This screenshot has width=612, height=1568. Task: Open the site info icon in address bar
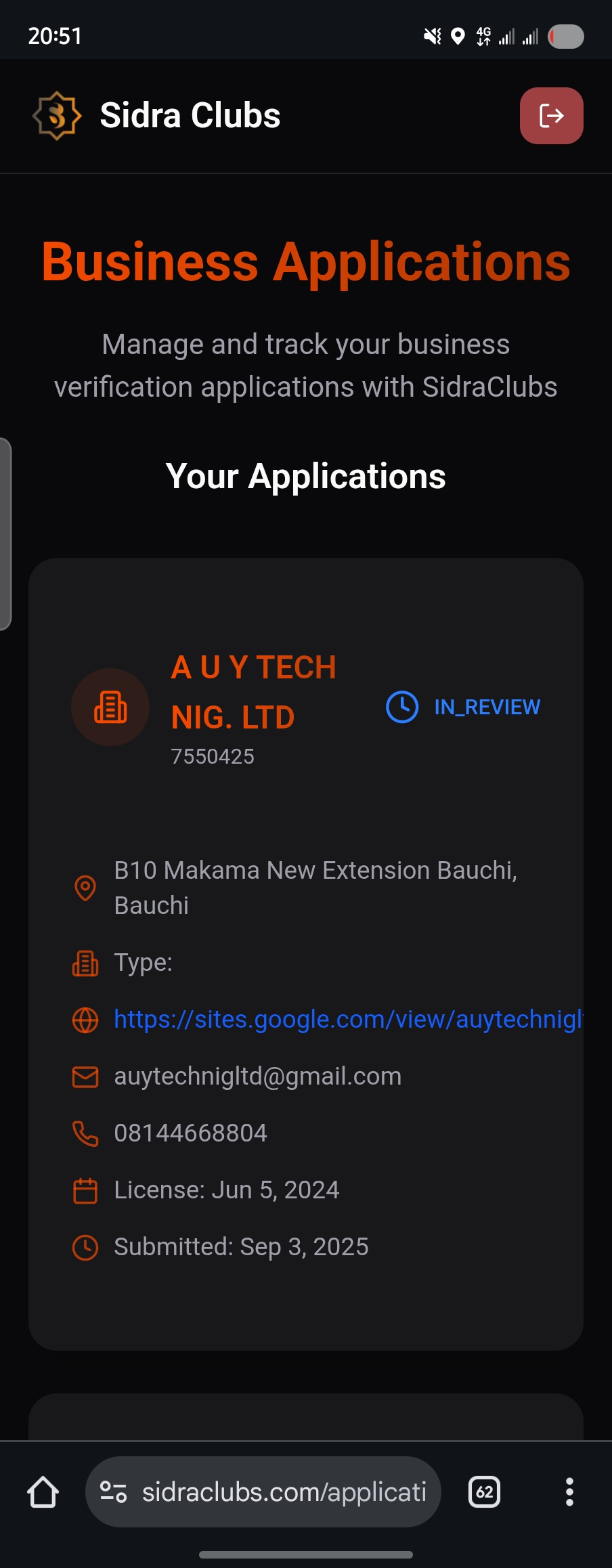pos(113,1492)
